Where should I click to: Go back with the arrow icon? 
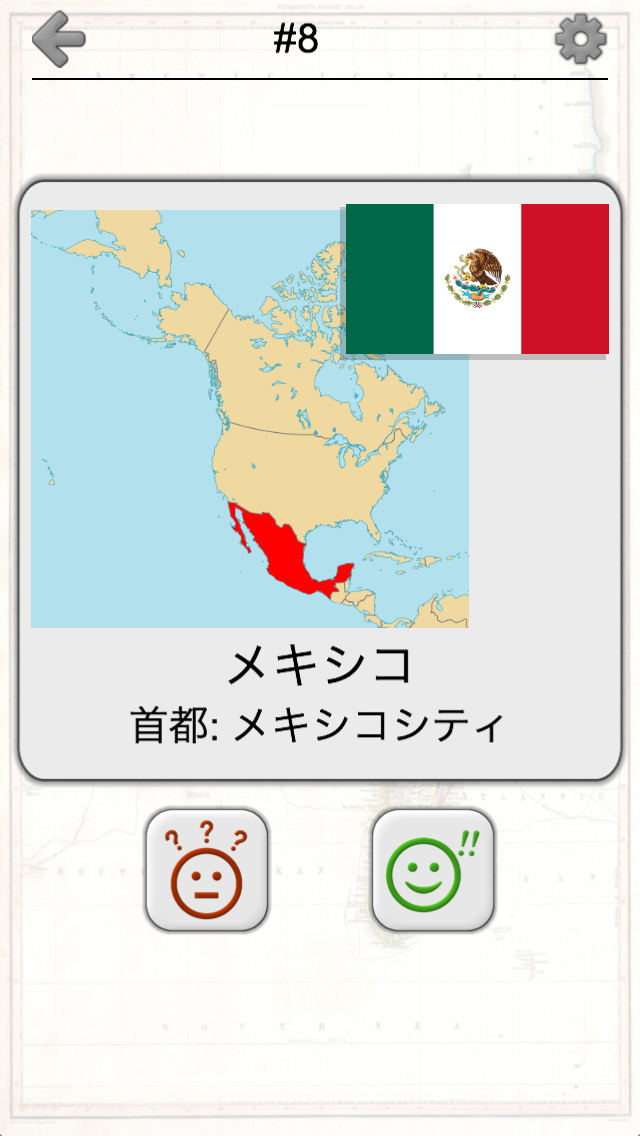tap(58, 40)
